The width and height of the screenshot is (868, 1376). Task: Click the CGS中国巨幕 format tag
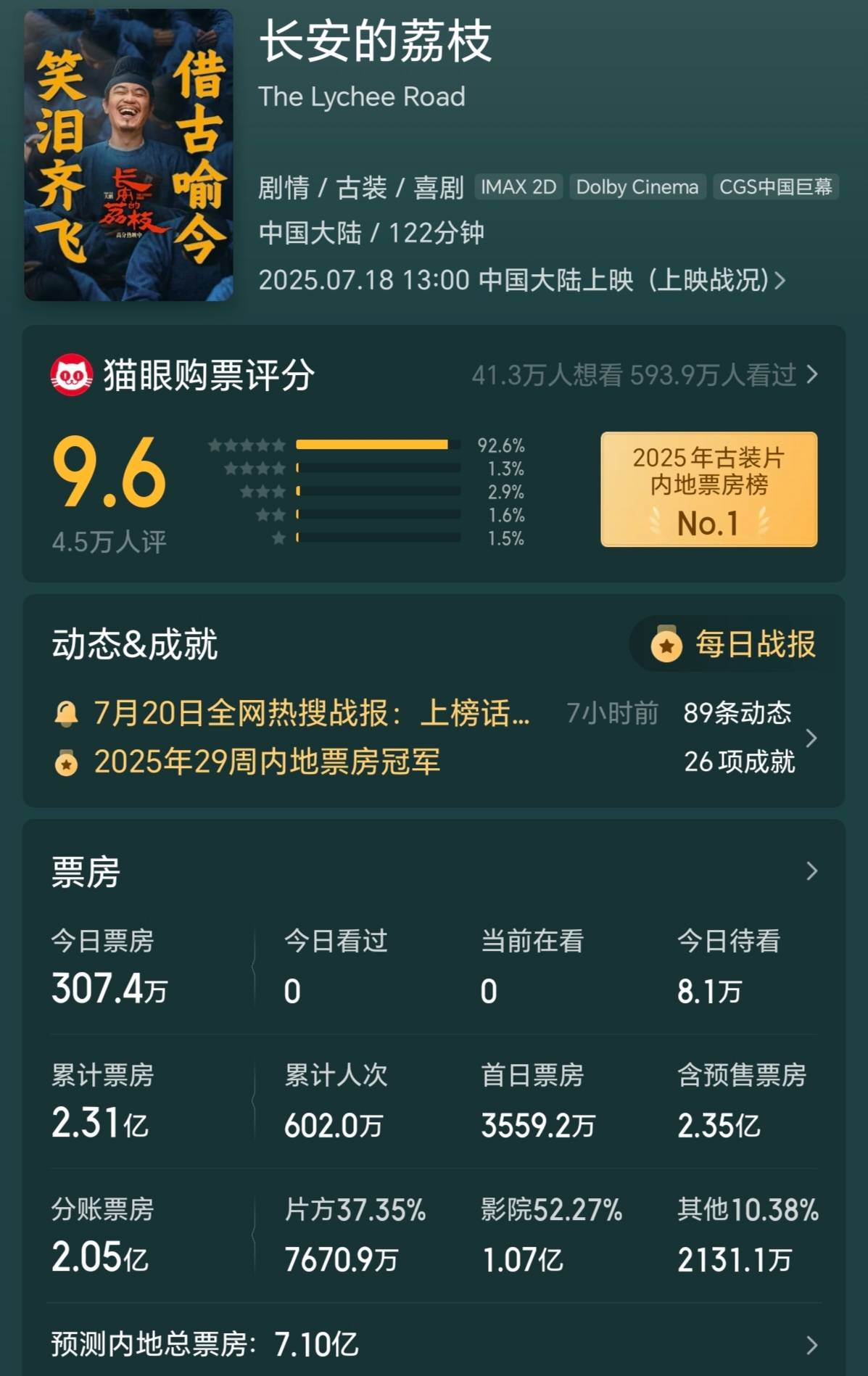[776, 187]
